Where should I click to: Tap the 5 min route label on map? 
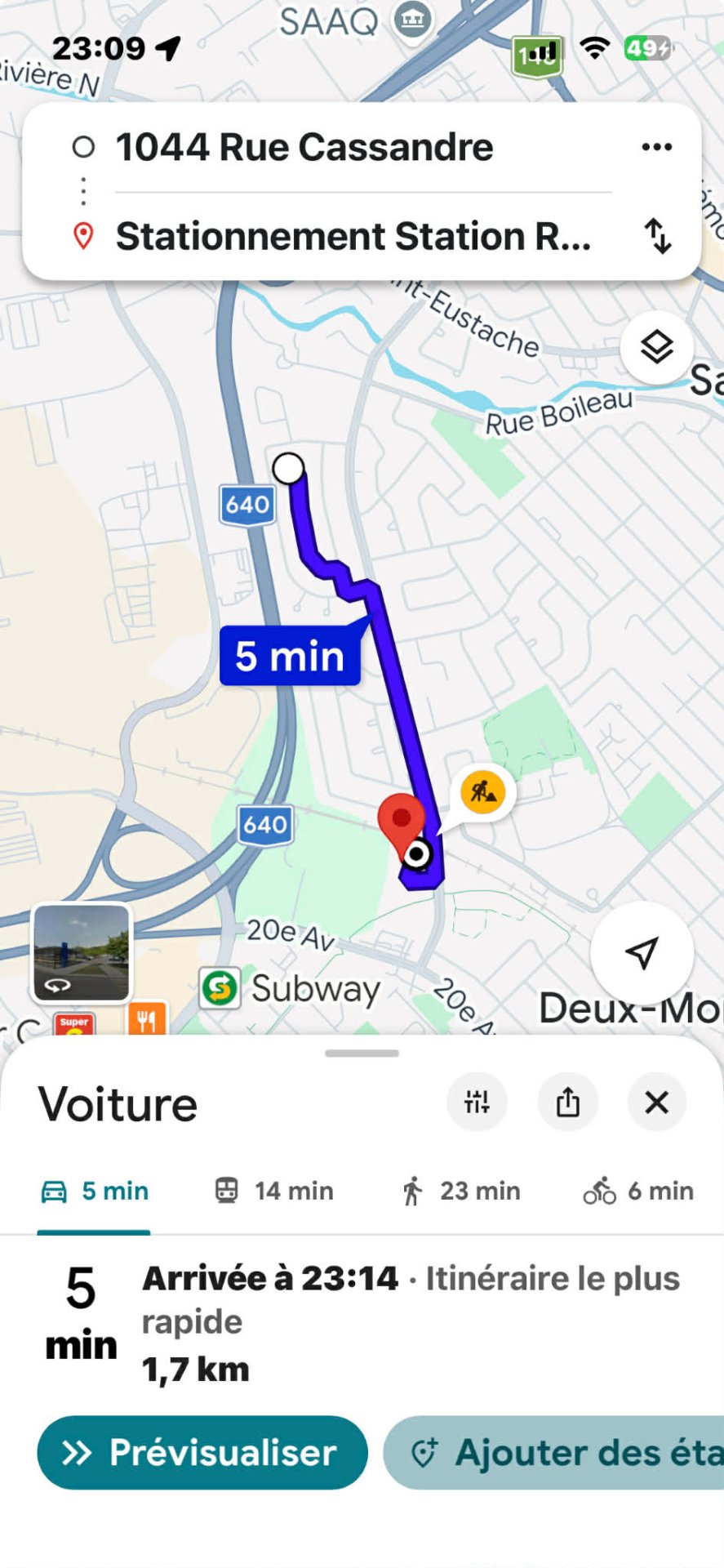click(289, 654)
